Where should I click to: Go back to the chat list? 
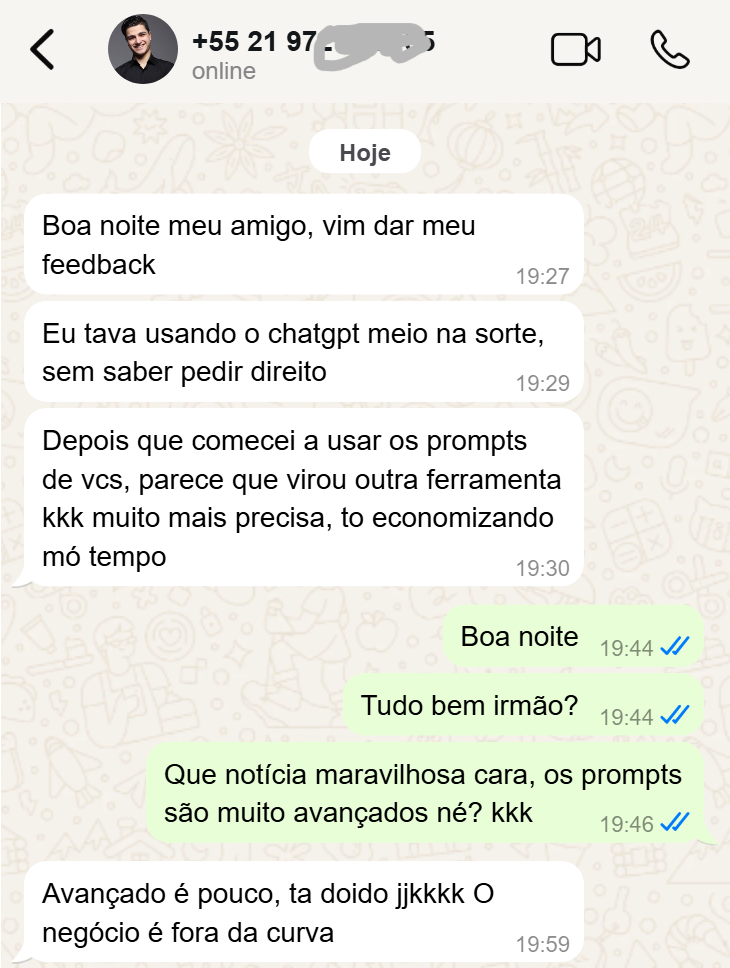point(42,50)
